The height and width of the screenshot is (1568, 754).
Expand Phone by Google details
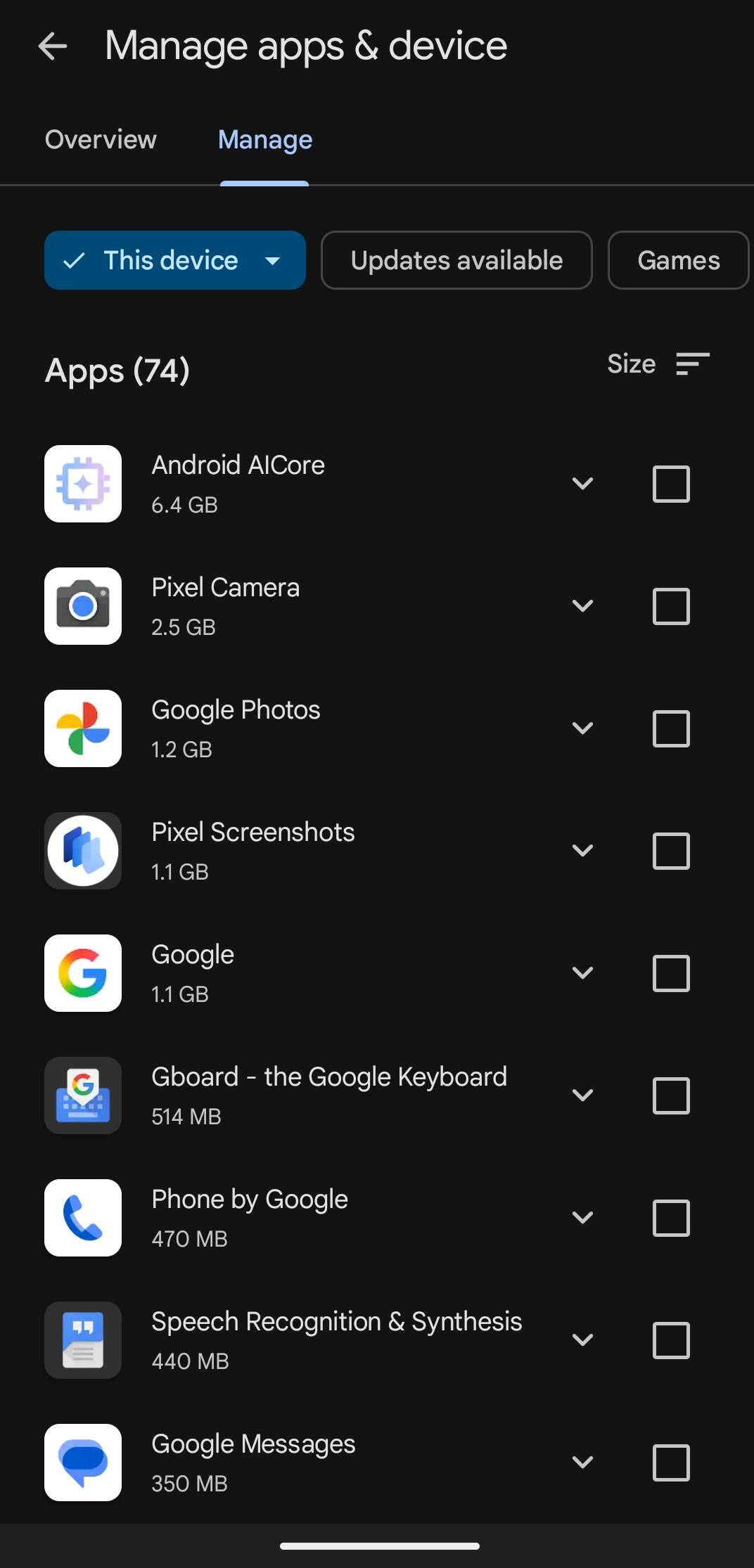tap(582, 1218)
